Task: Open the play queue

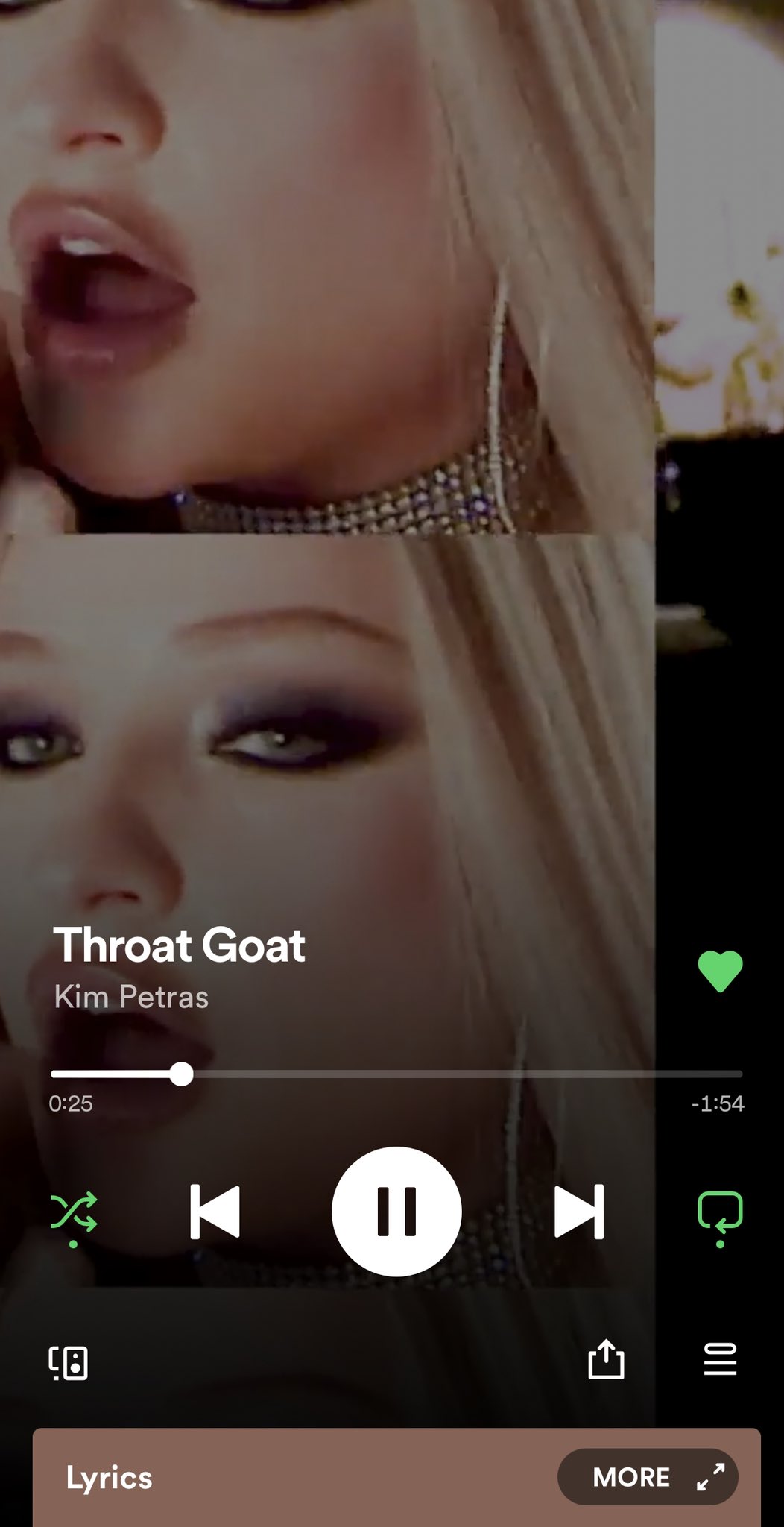Action: pos(720,1359)
